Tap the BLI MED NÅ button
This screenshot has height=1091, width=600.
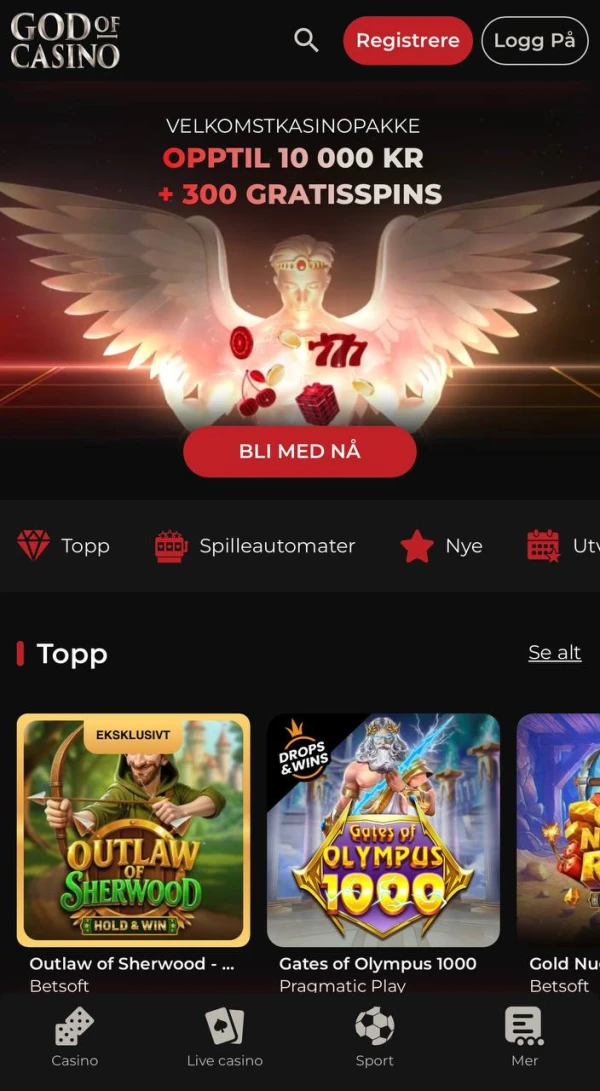click(x=299, y=451)
